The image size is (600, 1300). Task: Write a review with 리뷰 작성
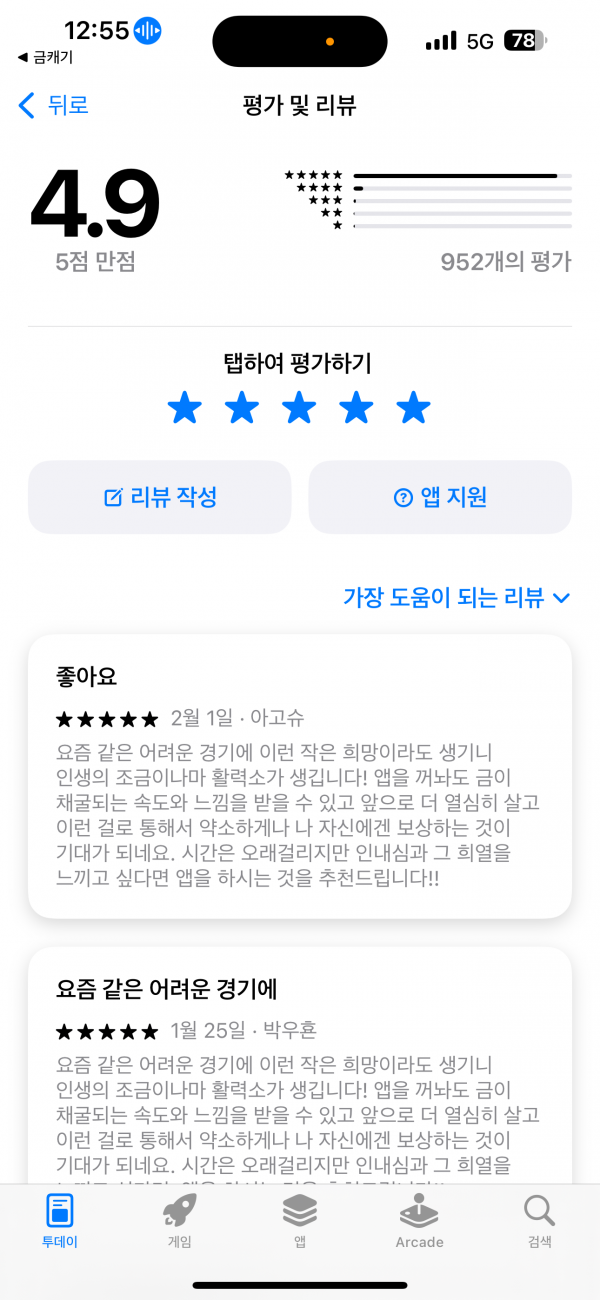click(160, 497)
